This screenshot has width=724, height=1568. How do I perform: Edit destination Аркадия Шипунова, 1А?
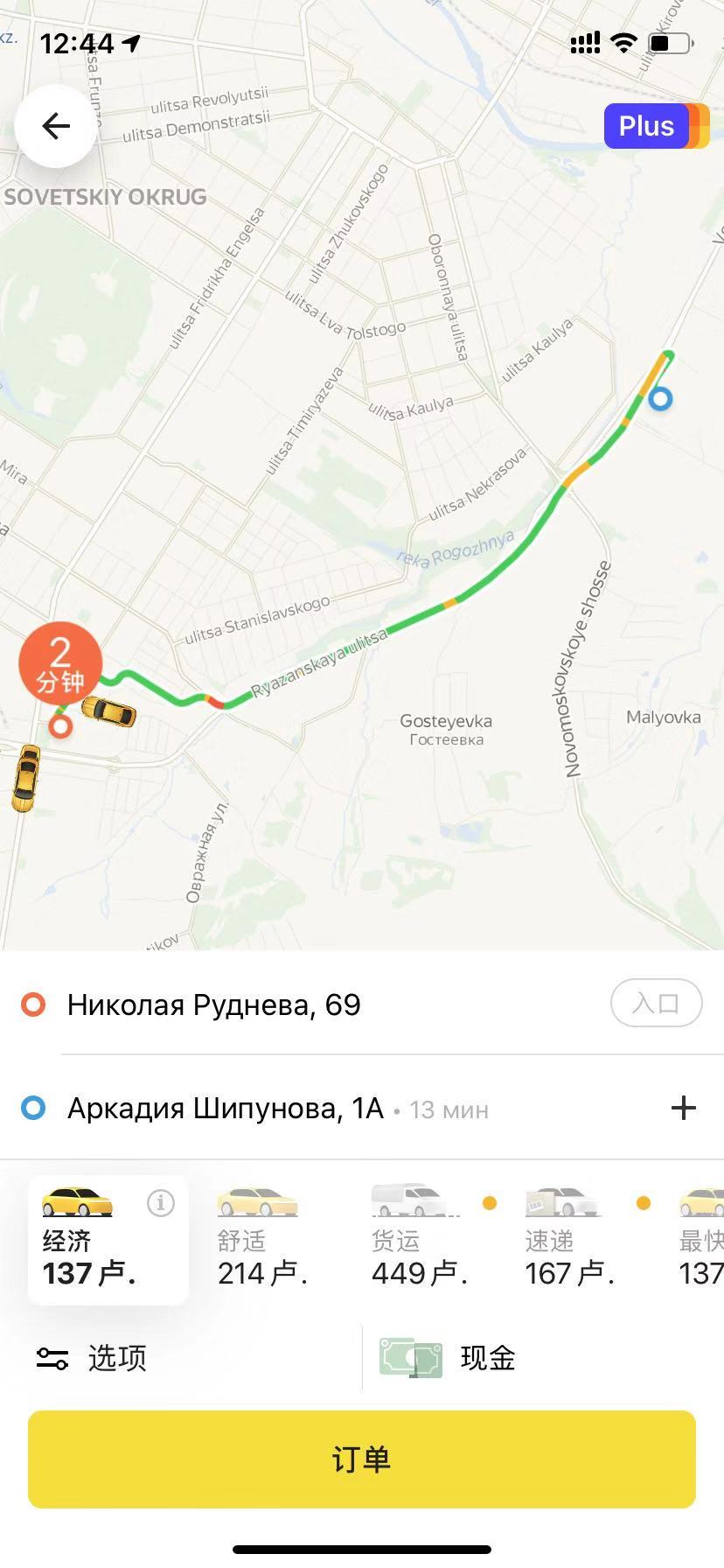(x=226, y=1109)
